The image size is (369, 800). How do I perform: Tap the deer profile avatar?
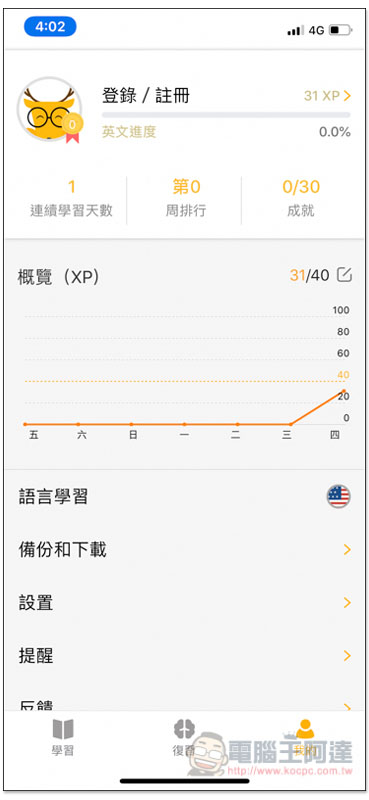(50, 110)
